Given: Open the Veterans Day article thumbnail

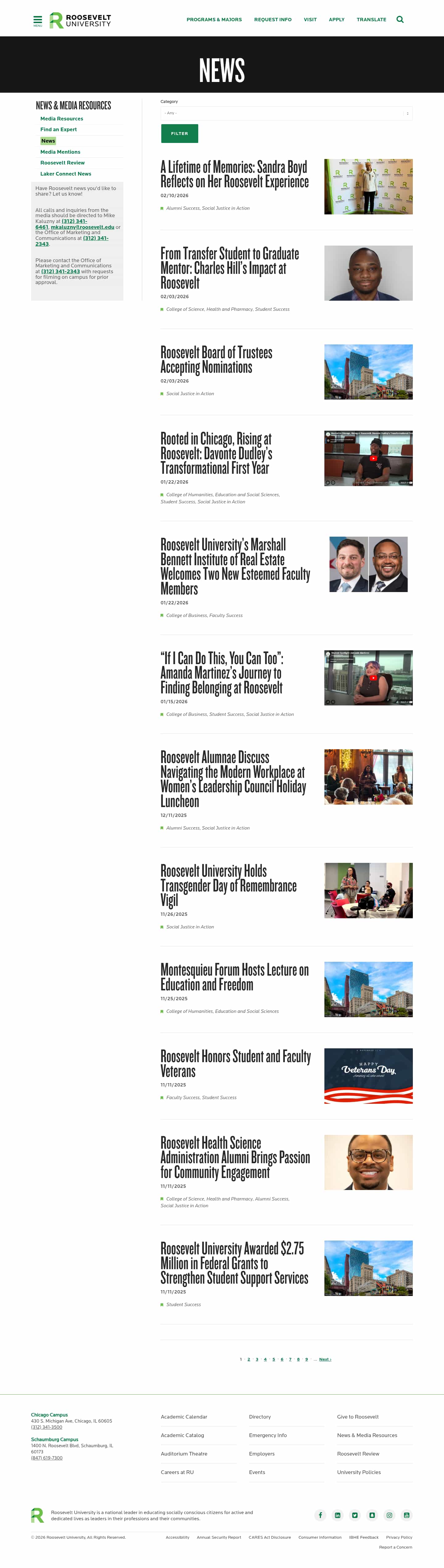Looking at the screenshot, I should (x=368, y=1075).
